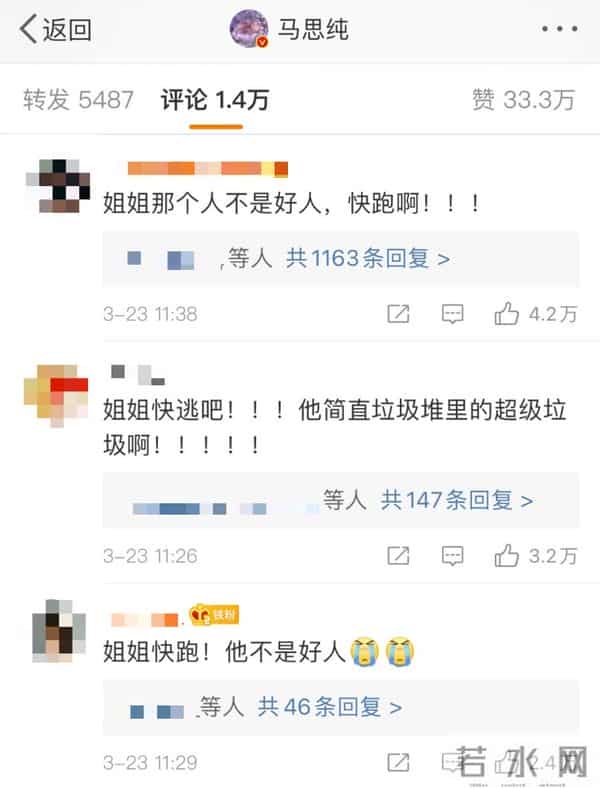
Task: Repost the comment posted 3-23 11:38
Action: (x=398, y=314)
